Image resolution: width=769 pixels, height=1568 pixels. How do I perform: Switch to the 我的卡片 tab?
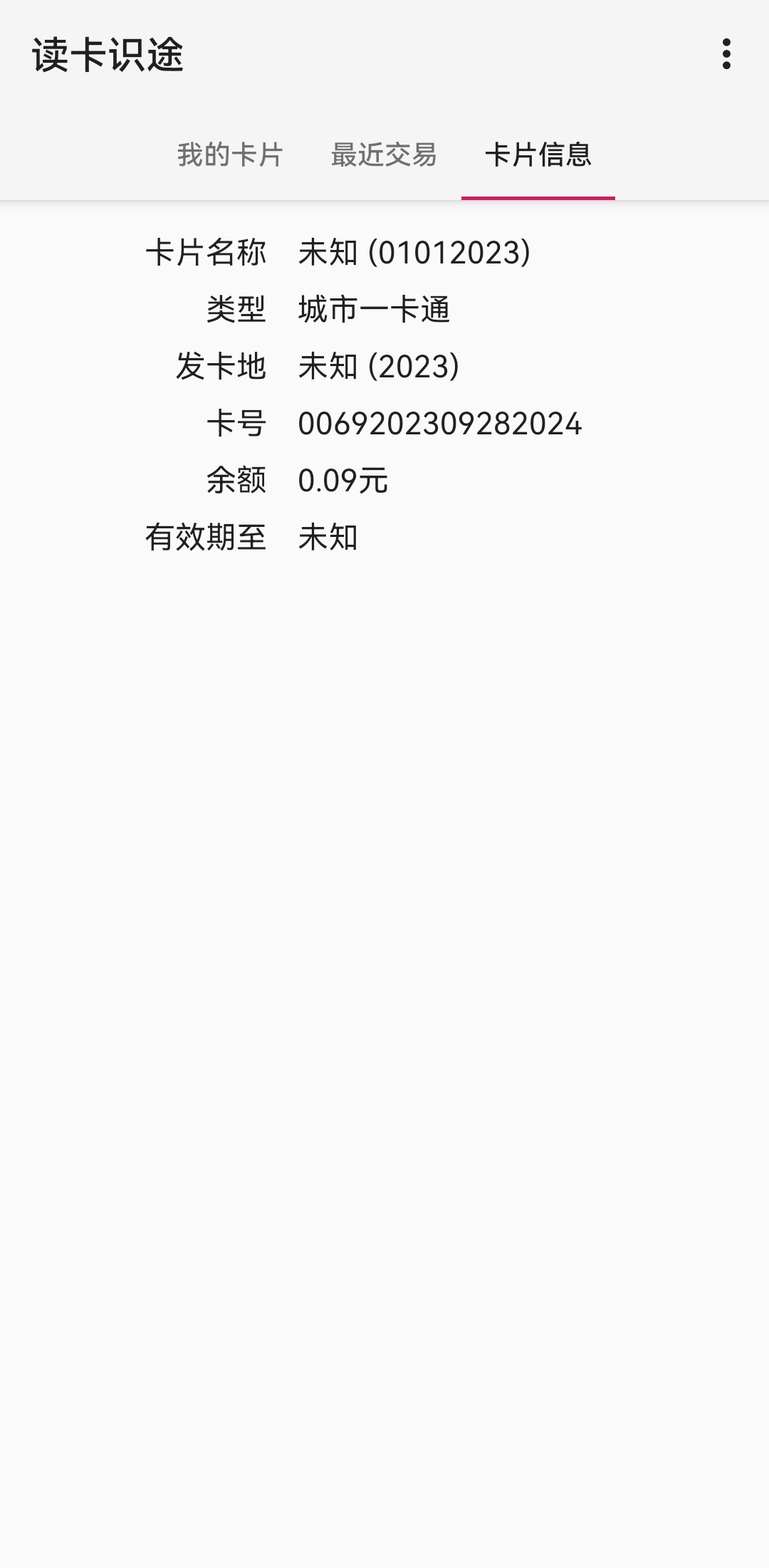pos(230,155)
